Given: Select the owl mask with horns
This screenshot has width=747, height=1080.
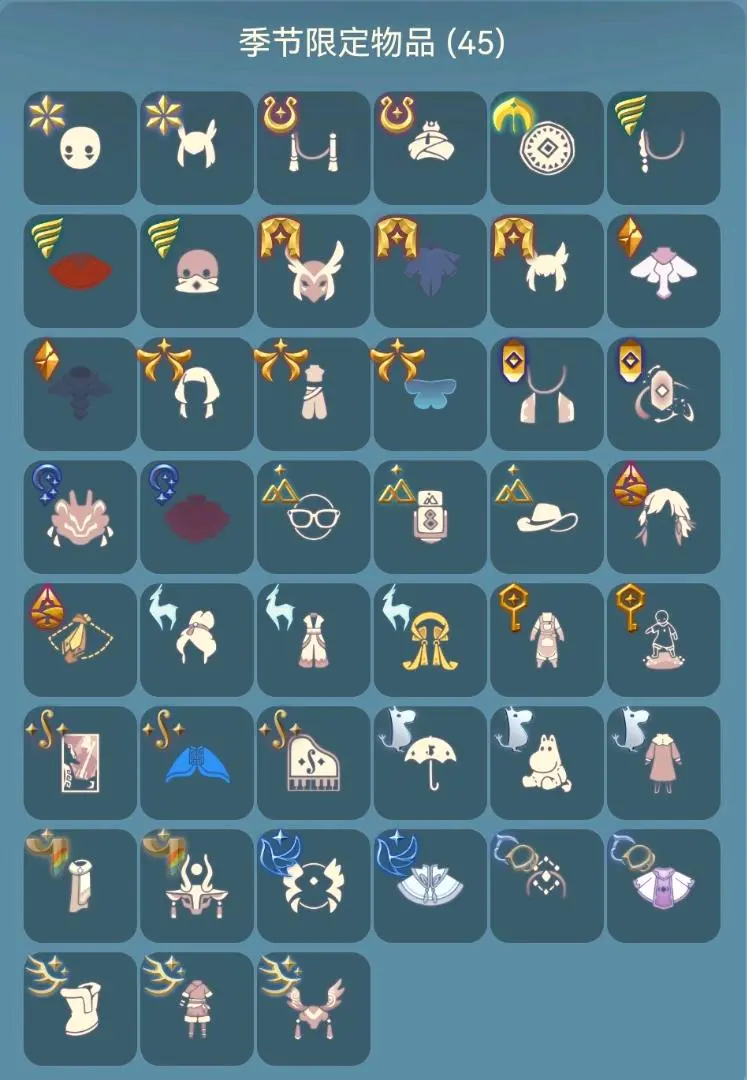Looking at the screenshot, I should (x=313, y=271).
